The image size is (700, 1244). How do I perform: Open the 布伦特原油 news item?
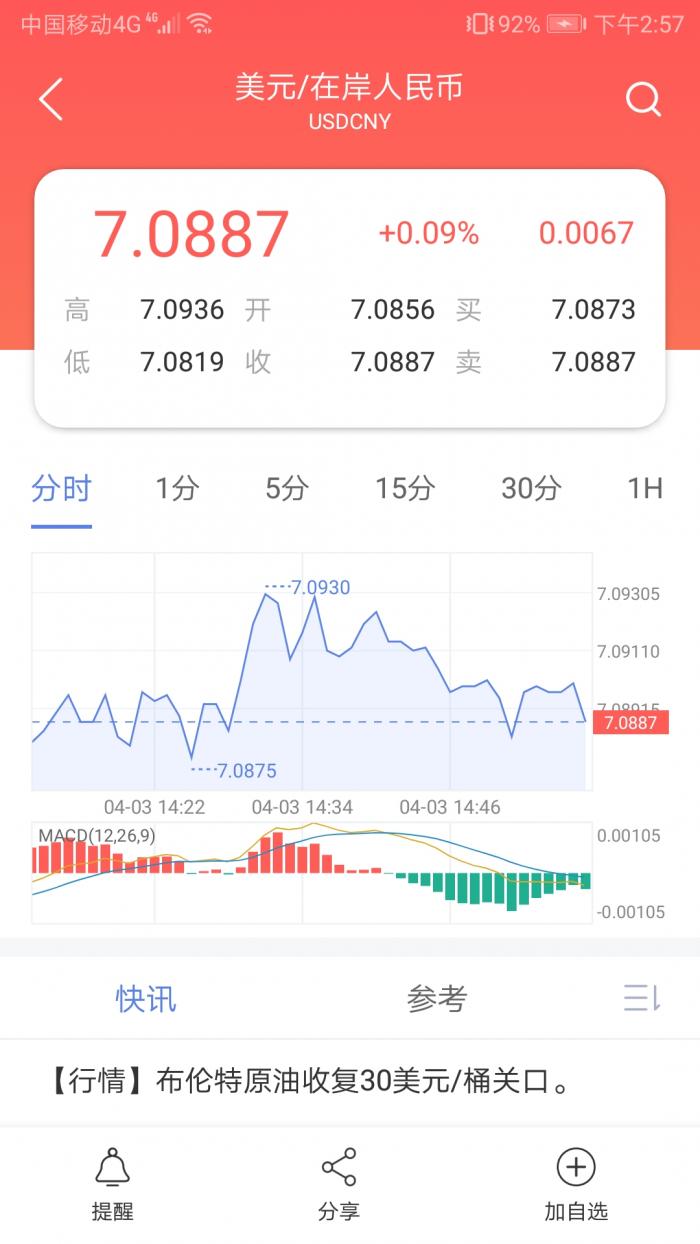point(312,1081)
